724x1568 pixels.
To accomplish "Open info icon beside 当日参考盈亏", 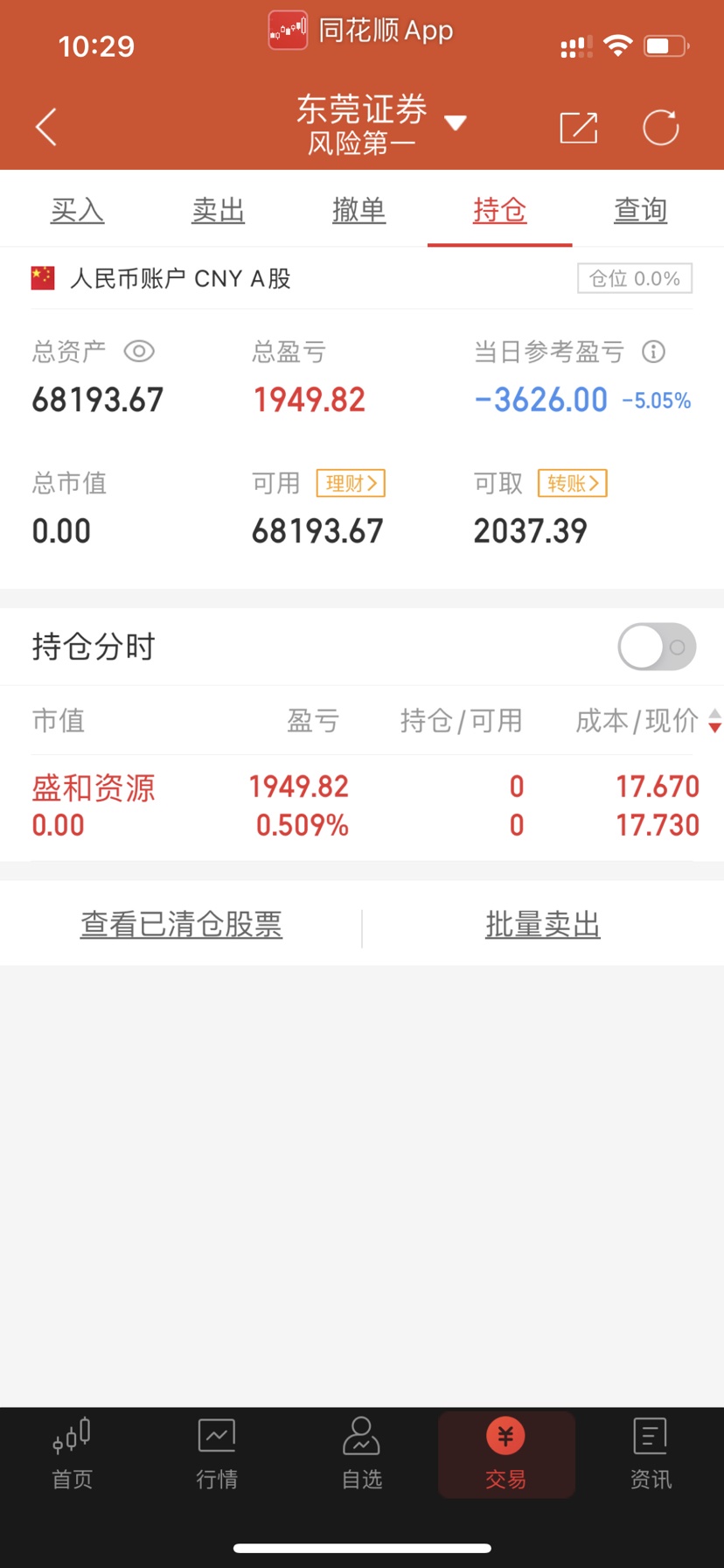I will (x=653, y=352).
